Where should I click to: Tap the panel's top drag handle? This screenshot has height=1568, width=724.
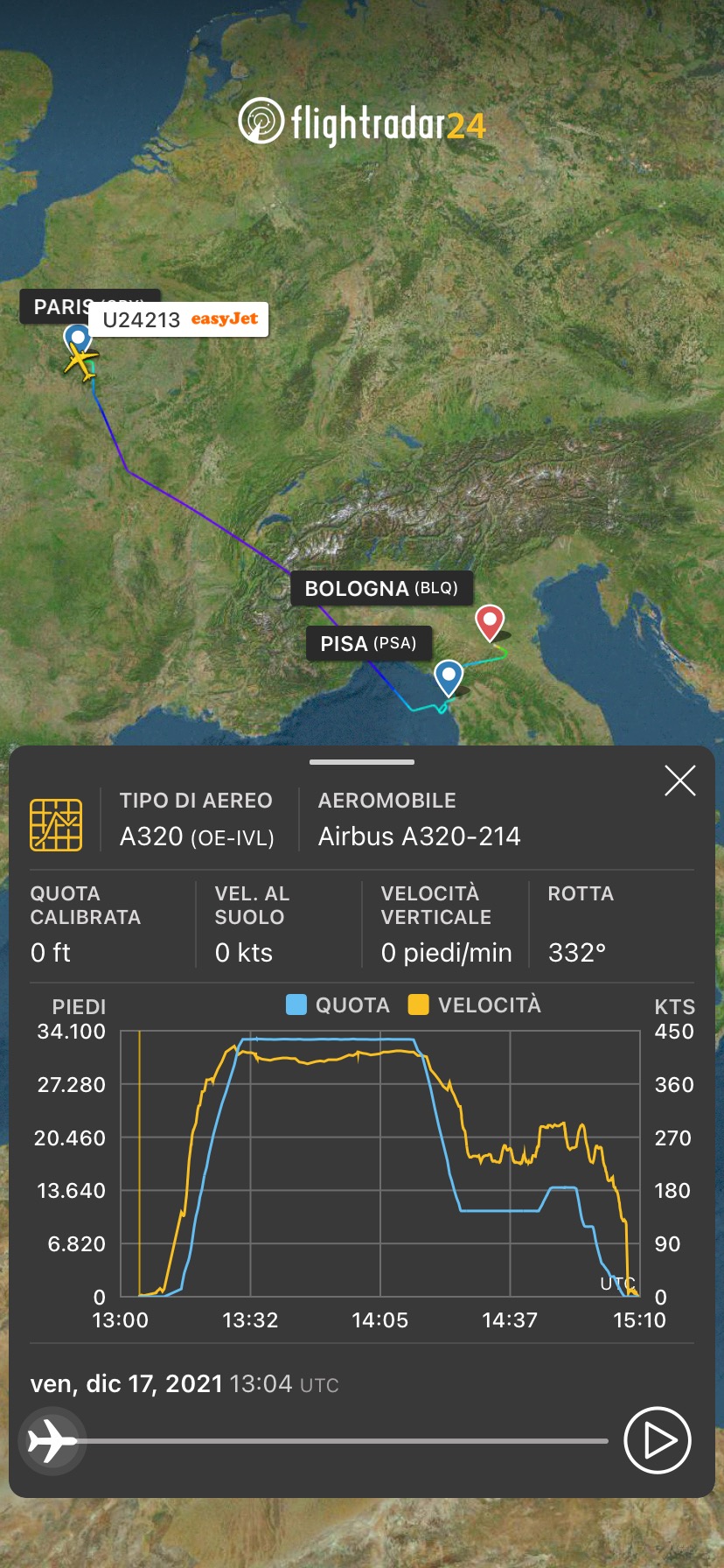pyautogui.click(x=361, y=762)
